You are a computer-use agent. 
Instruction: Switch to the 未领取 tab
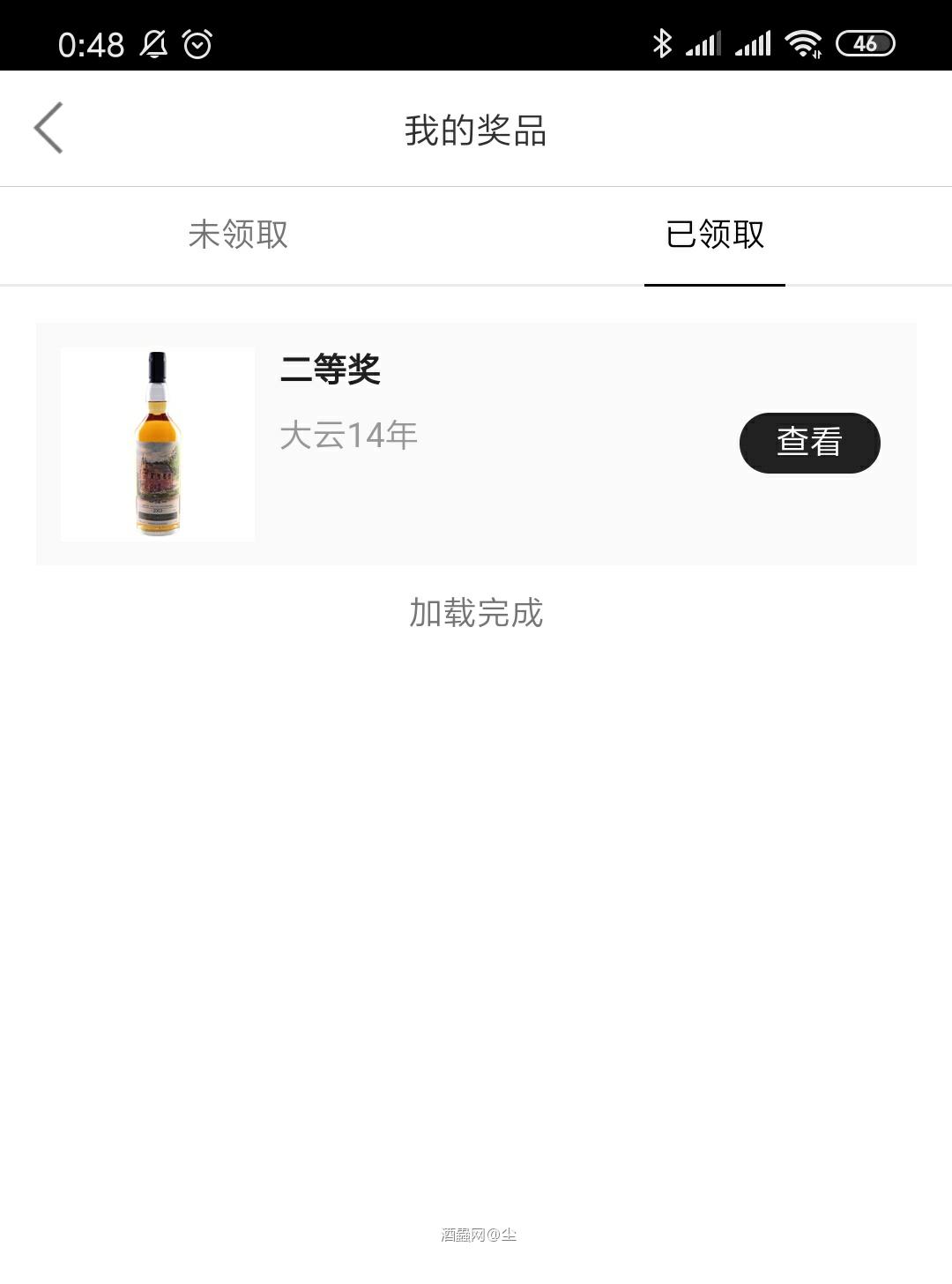click(237, 235)
